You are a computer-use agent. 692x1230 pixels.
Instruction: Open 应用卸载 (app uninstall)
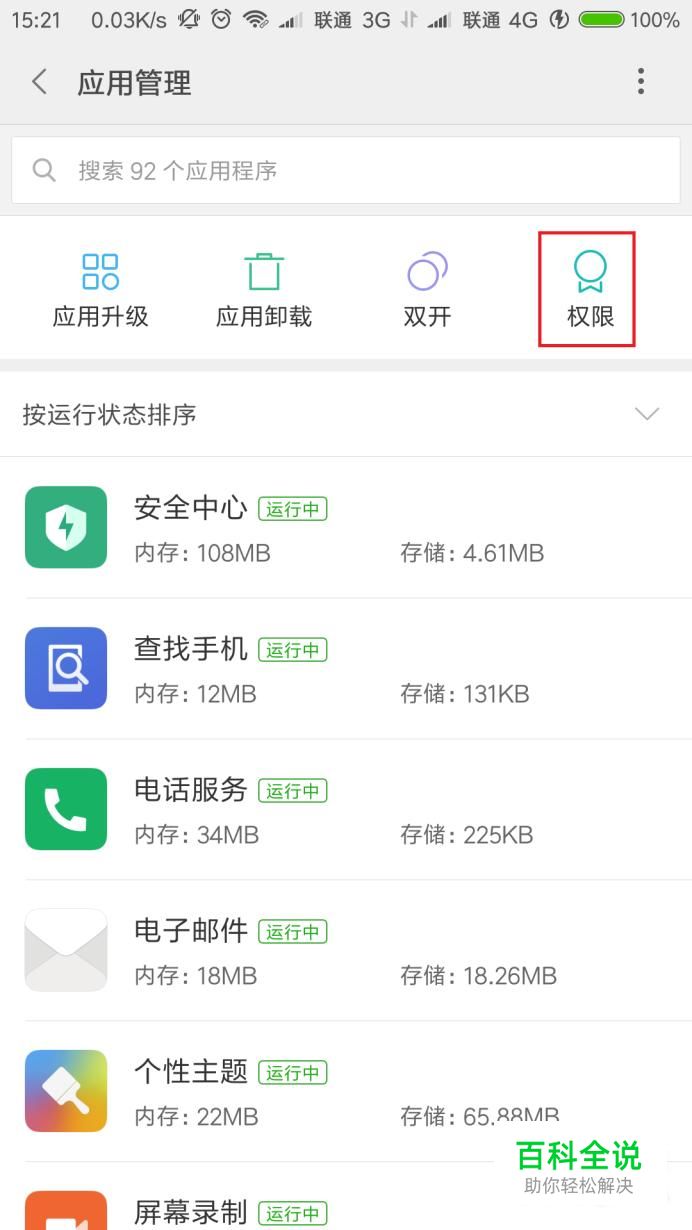click(x=264, y=290)
